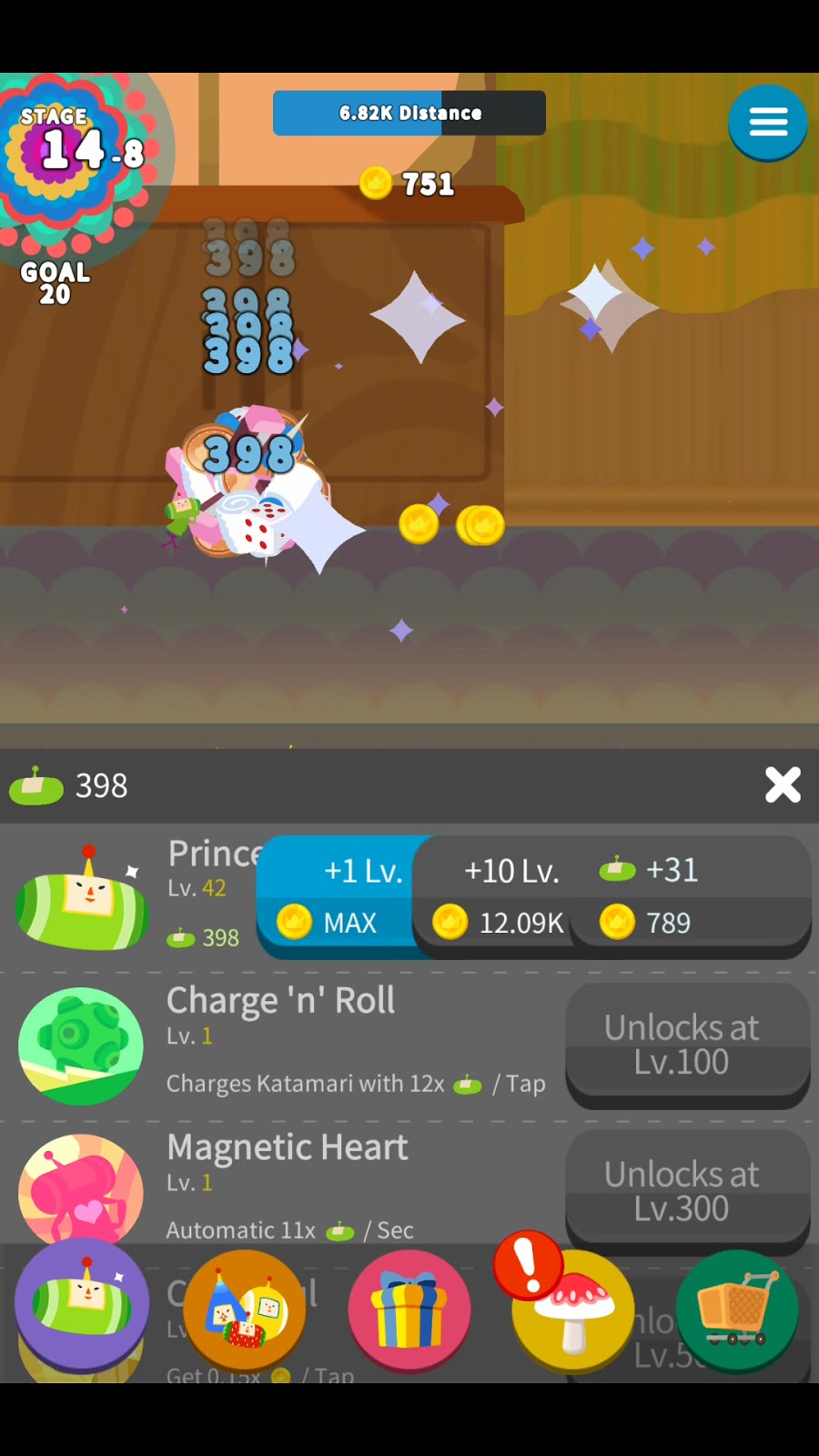Buy +10 Lv. for 12.09K coins

[500, 896]
